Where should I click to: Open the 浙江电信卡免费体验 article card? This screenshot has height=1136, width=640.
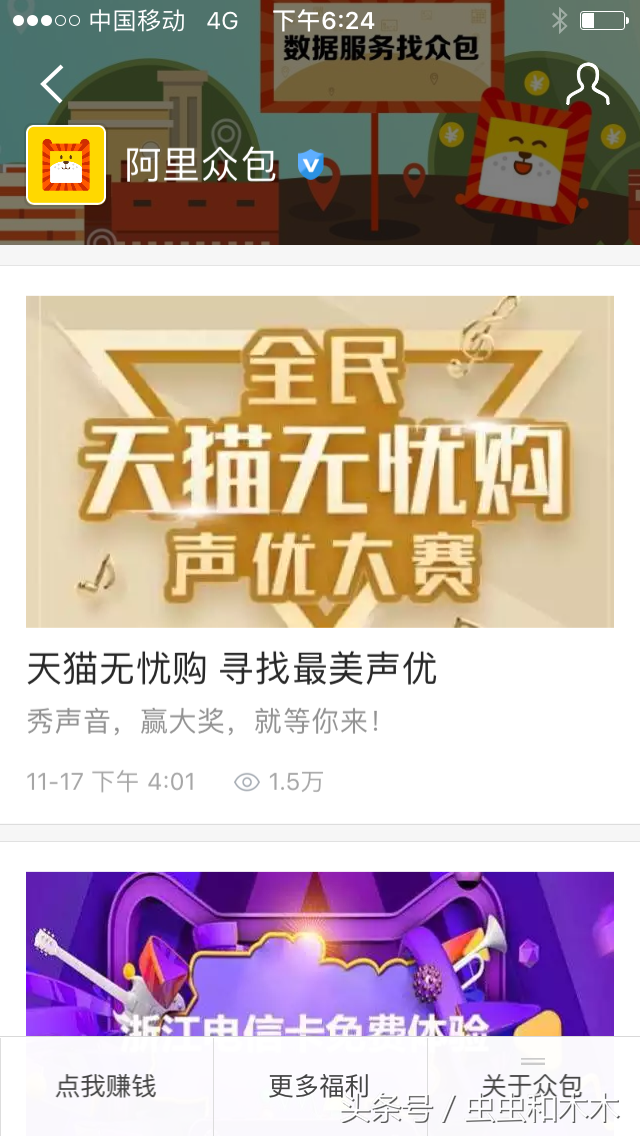[x=320, y=950]
